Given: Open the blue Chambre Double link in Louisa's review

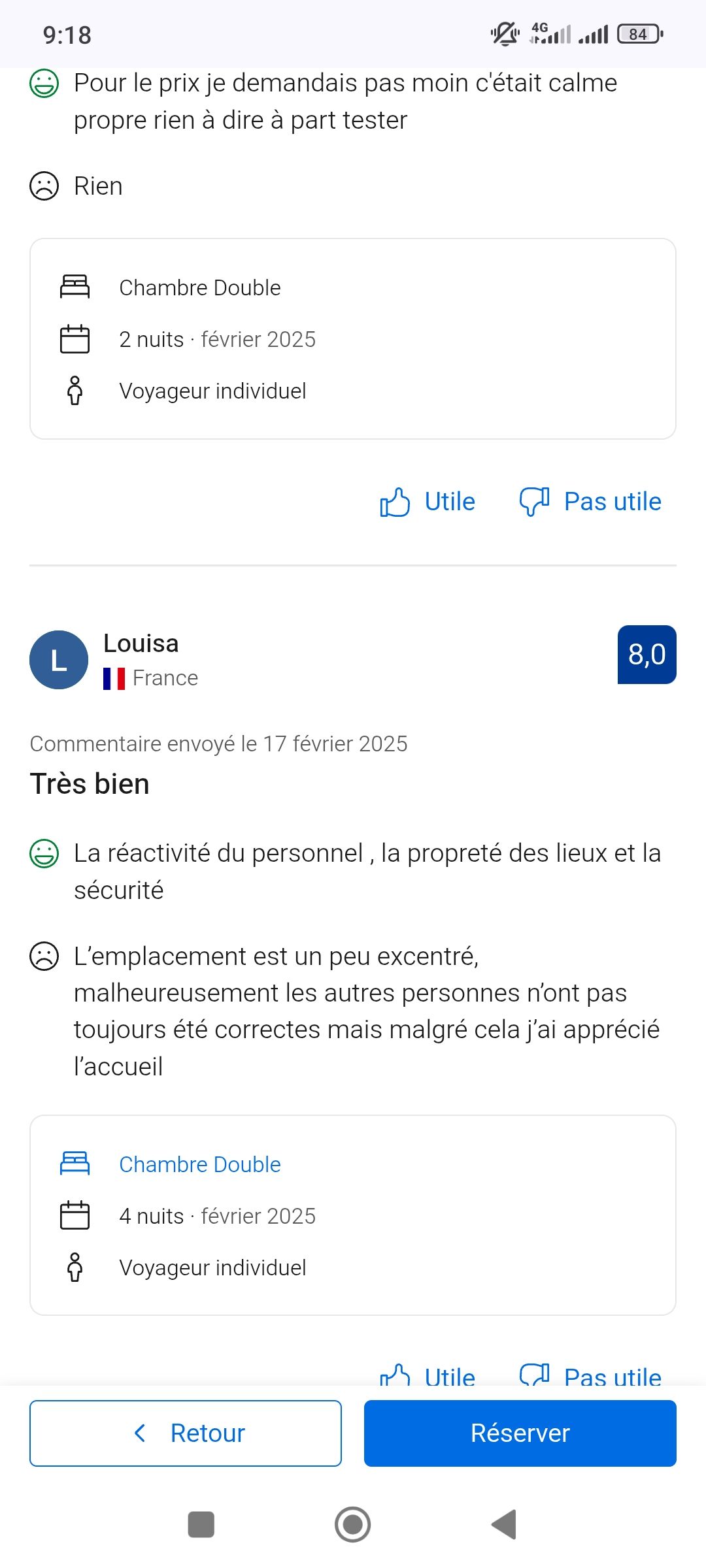Looking at the screenshot, I should pos(199,1164).
